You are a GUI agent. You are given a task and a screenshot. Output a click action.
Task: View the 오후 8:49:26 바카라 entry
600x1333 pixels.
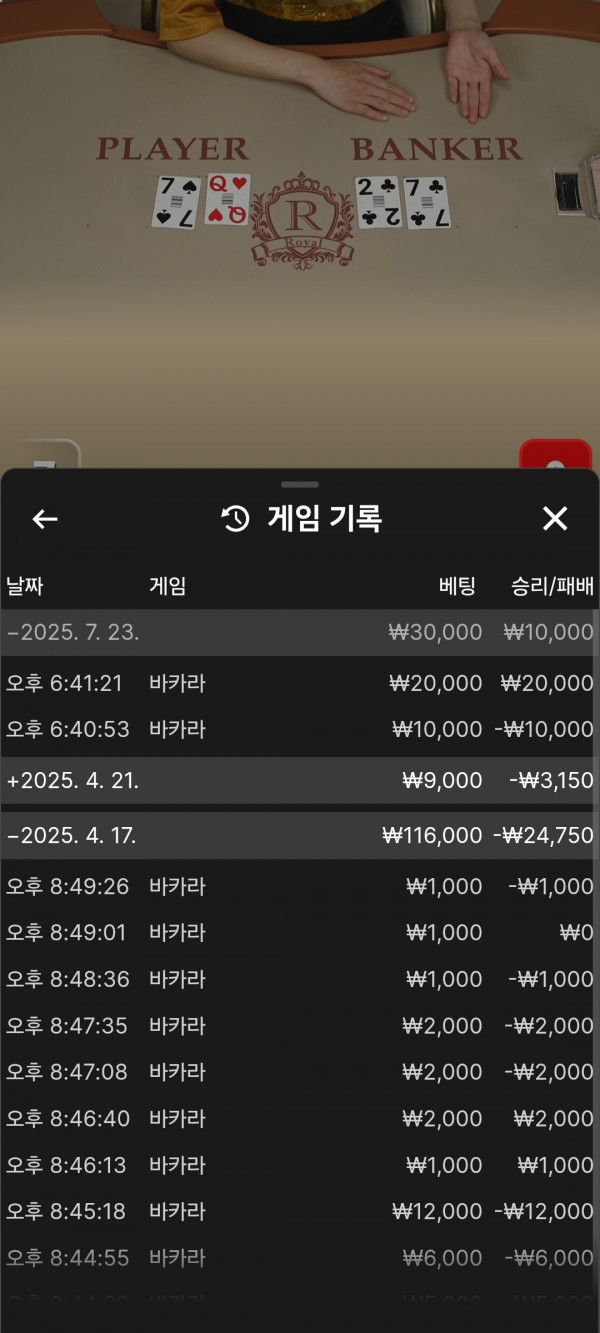tap(300, 886)
